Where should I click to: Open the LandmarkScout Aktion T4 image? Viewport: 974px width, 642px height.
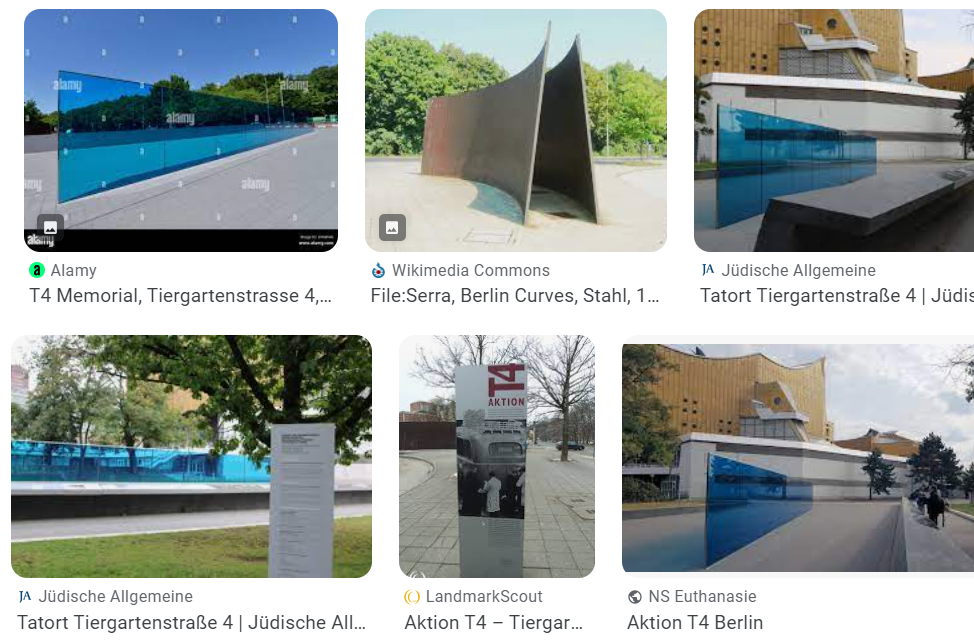(497, 456)
